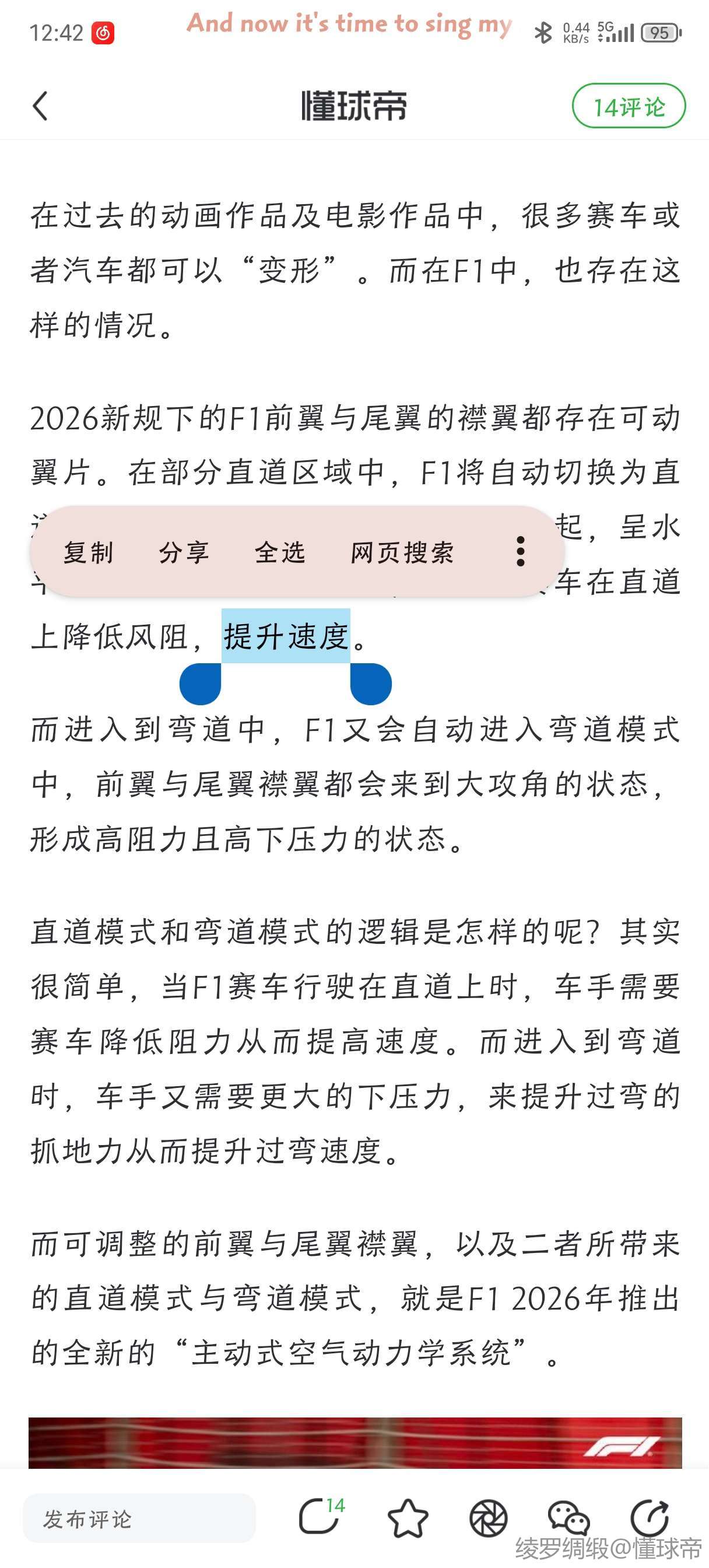The image size is (709, 1568).
Task: Copy the selected text with 复制
Action: click(x=89, y=552)
